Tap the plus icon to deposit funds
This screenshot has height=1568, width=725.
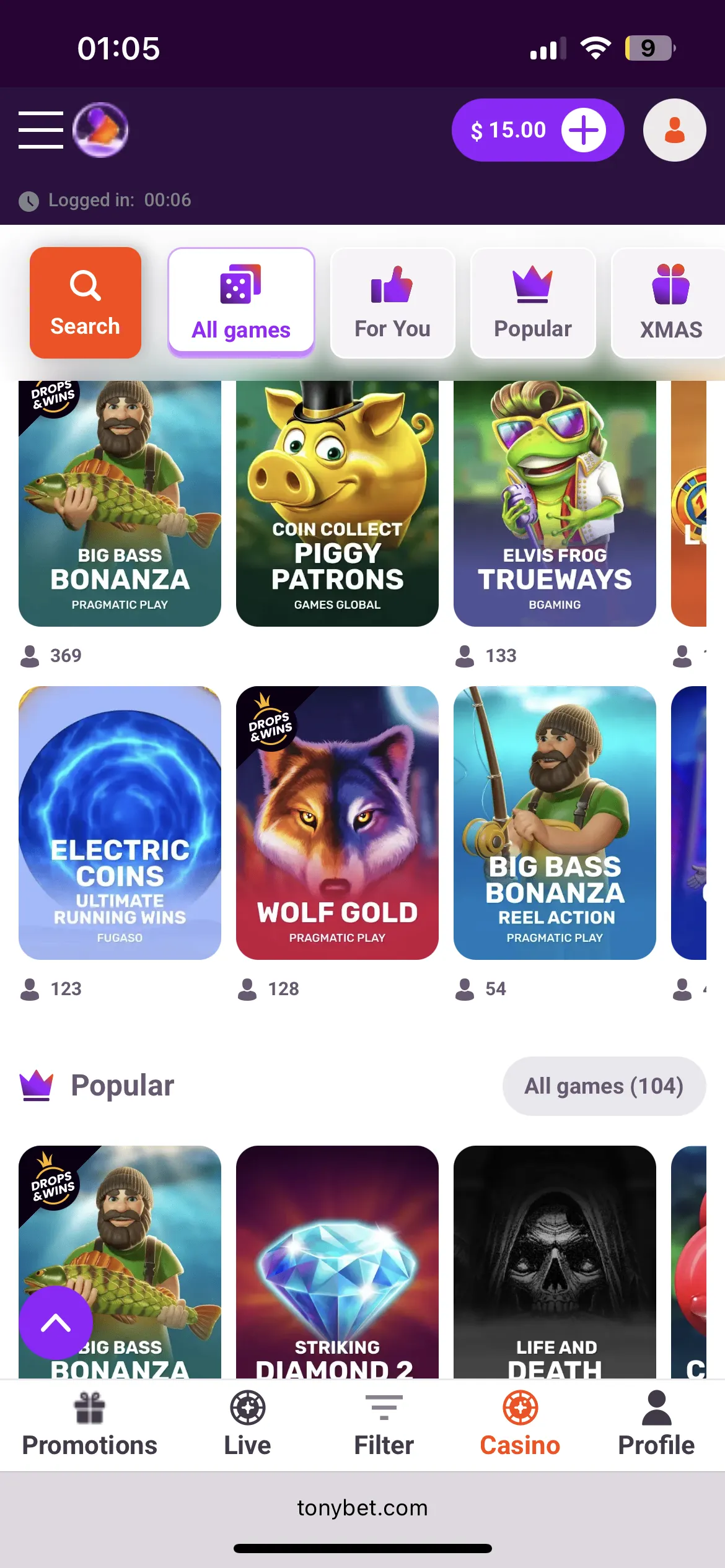[x=583, y=130]
